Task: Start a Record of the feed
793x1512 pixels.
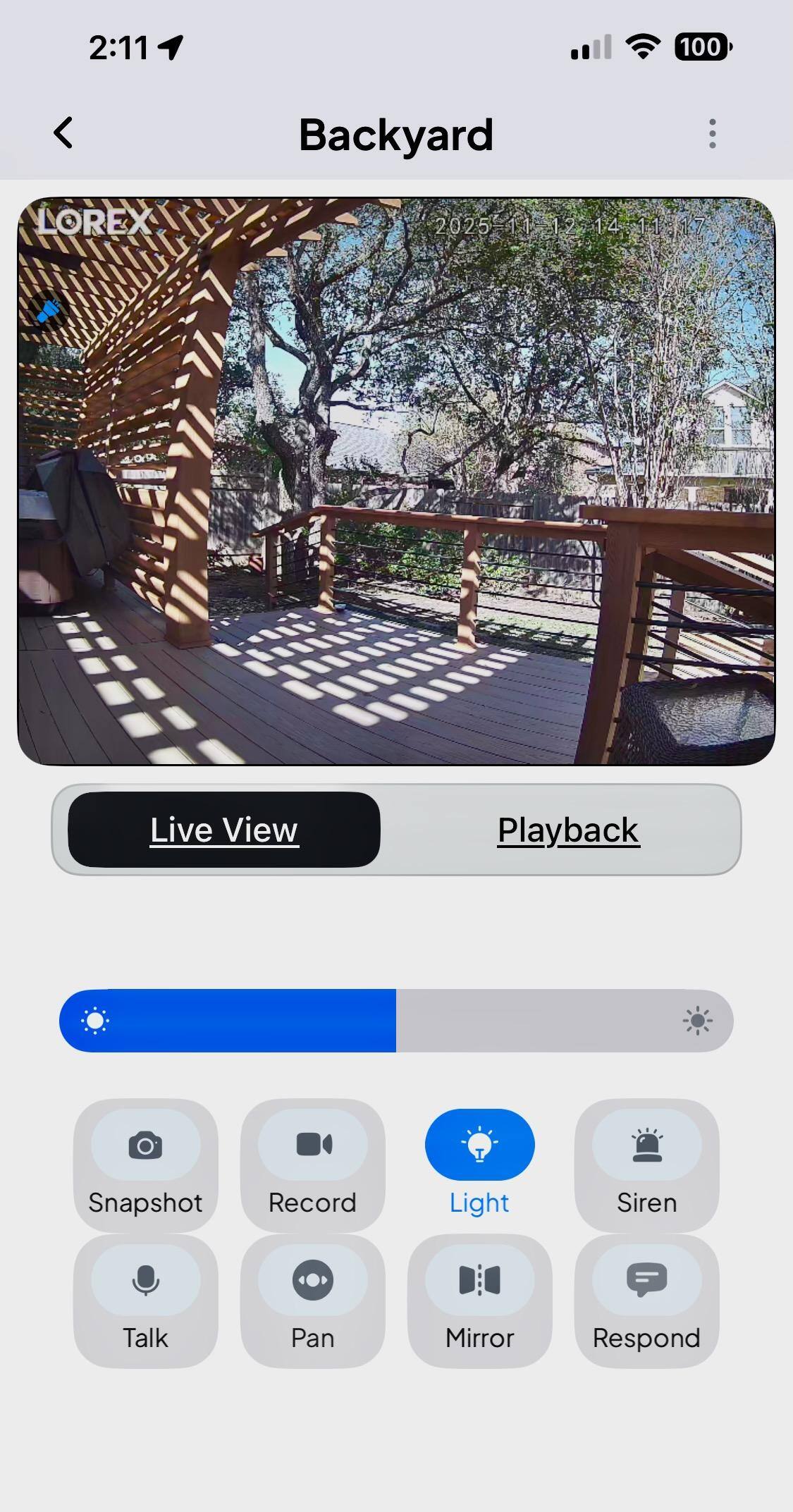Action: [x=312, y=1164]
